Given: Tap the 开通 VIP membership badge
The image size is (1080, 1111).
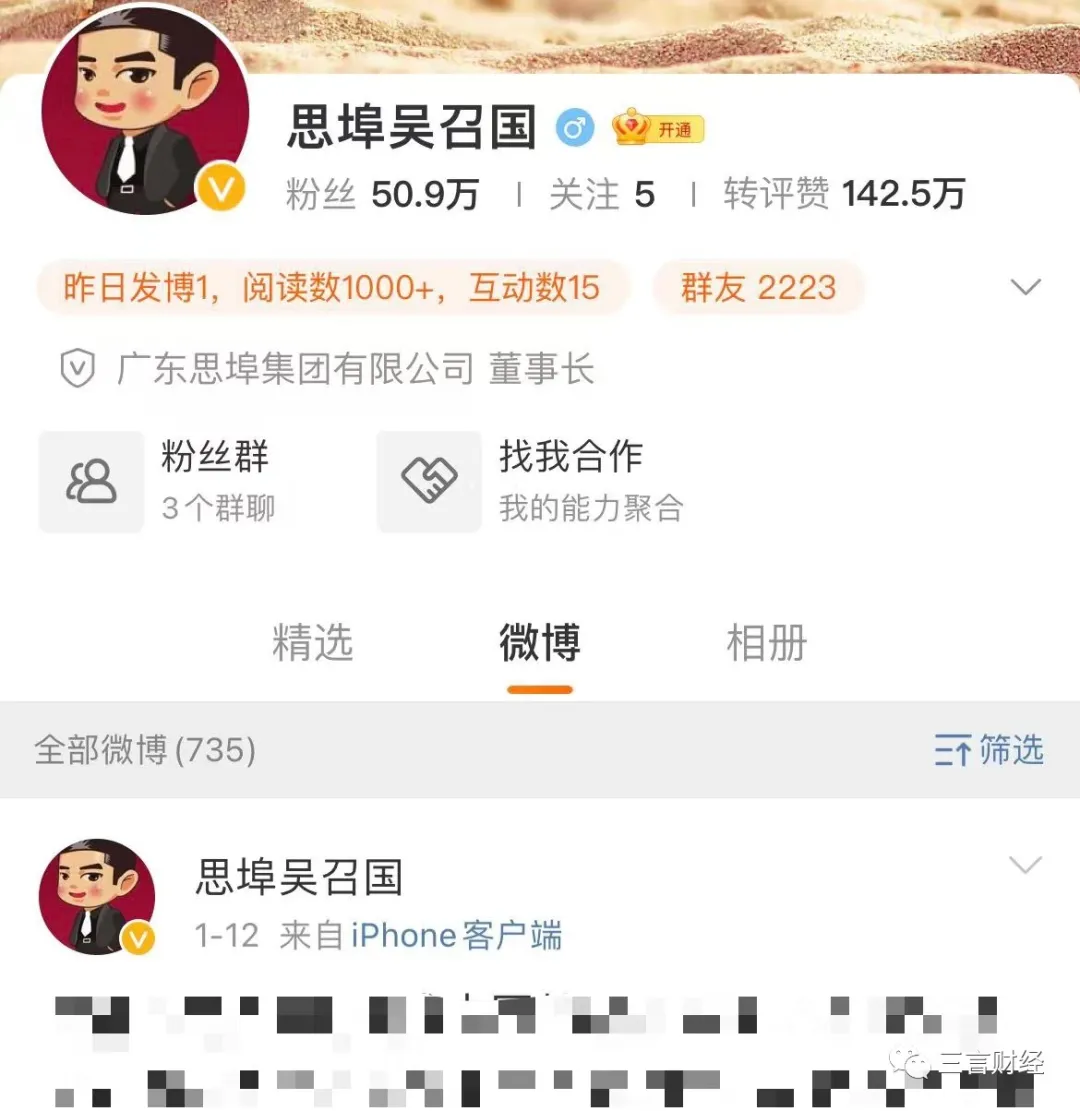Looking at the screenshot, I should pos(659,129).
